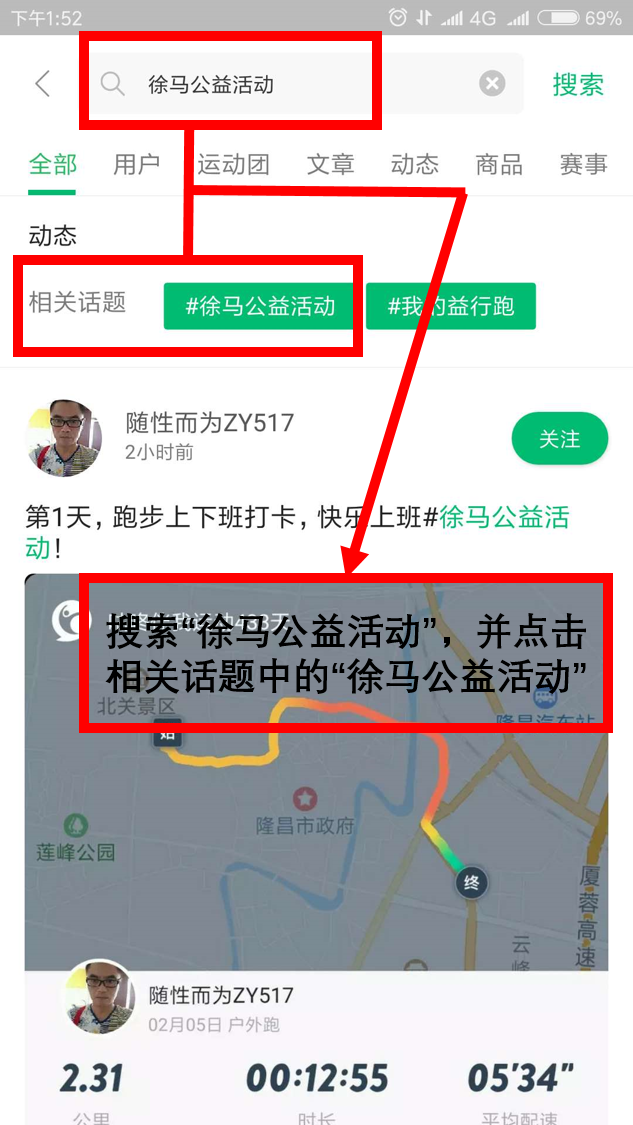
Task: Follow 随性而为ZY517 with the 关注 button
Action: (x=559, y=439)
